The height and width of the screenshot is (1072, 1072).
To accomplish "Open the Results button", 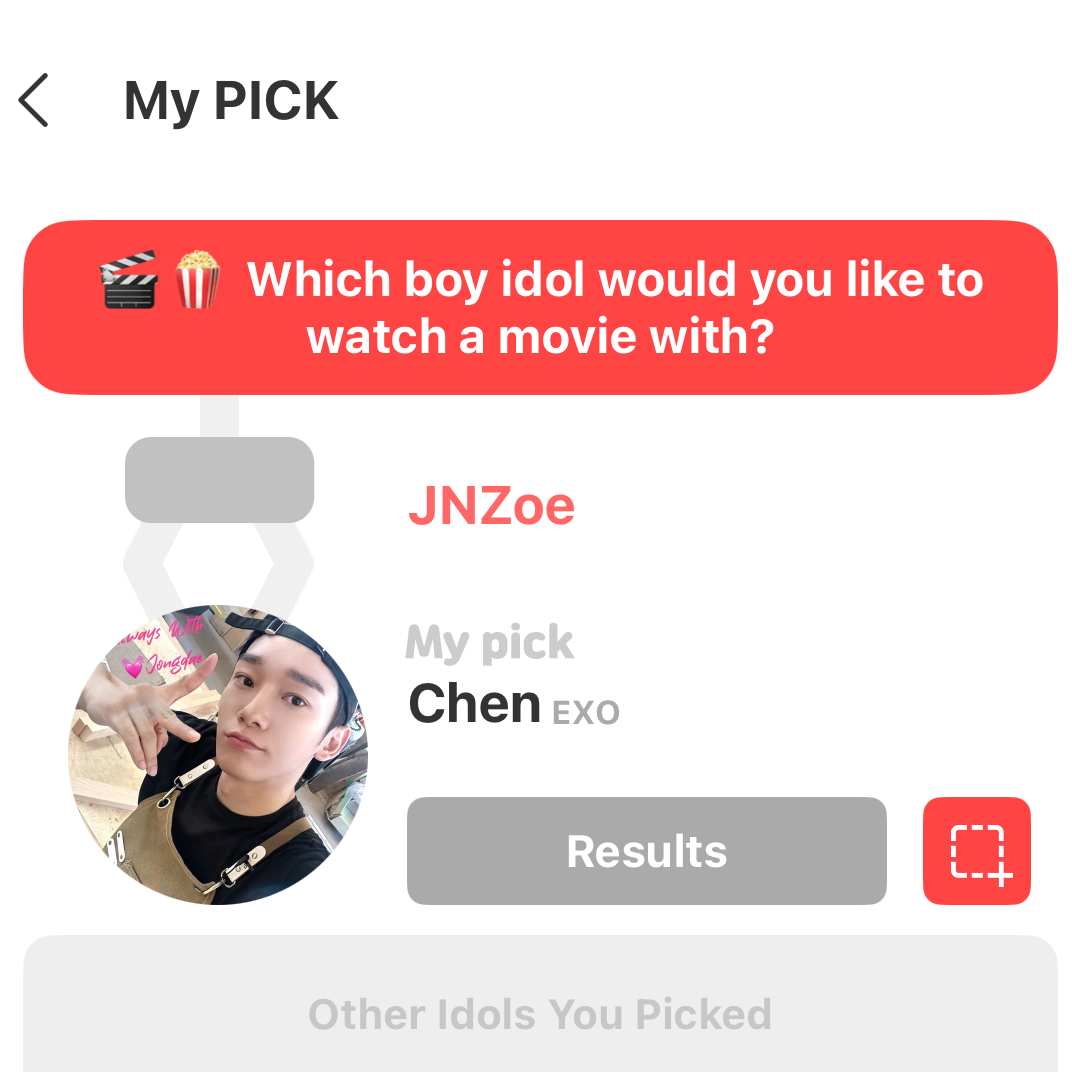I will (x=646, y=851).
